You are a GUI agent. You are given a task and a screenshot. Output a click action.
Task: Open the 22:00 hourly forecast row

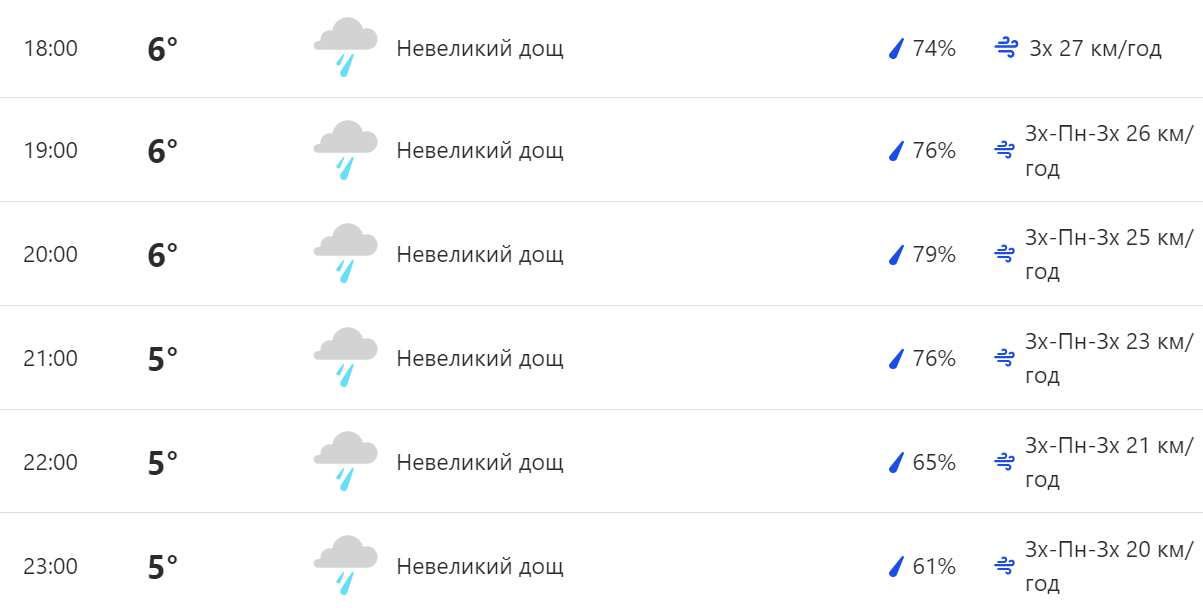click(480, 462)
